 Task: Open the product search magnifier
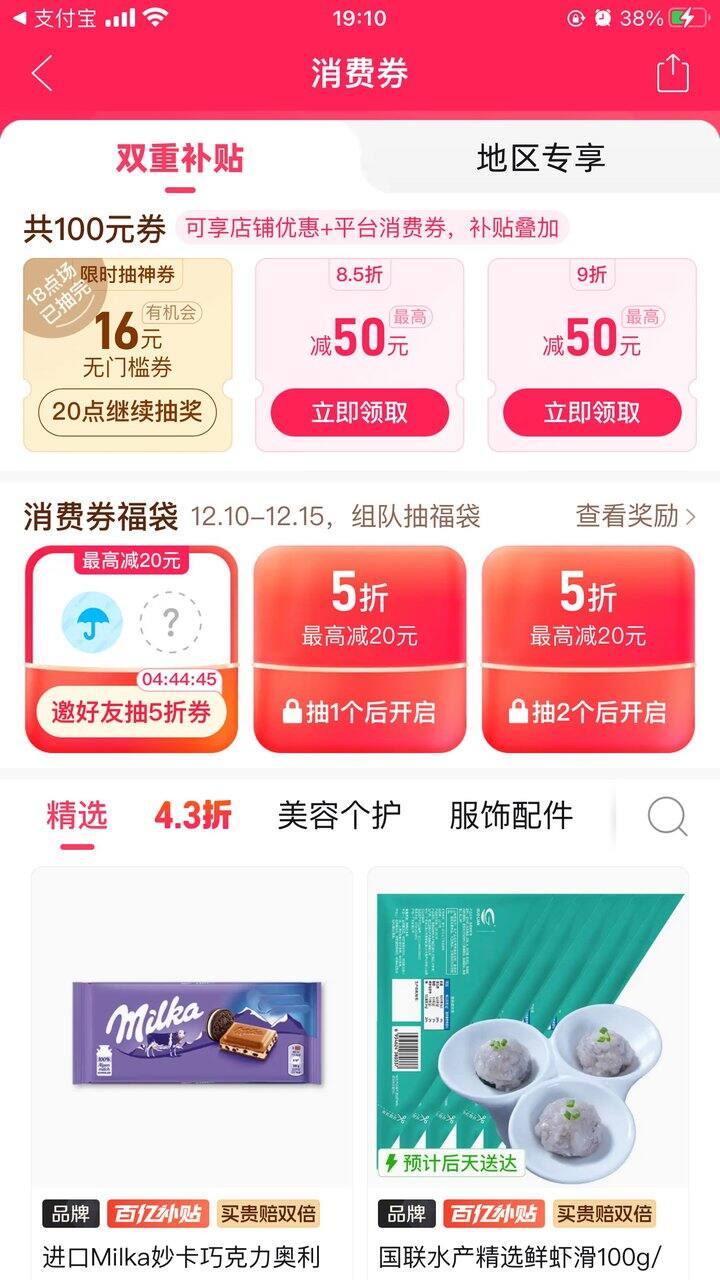[667, 817]
